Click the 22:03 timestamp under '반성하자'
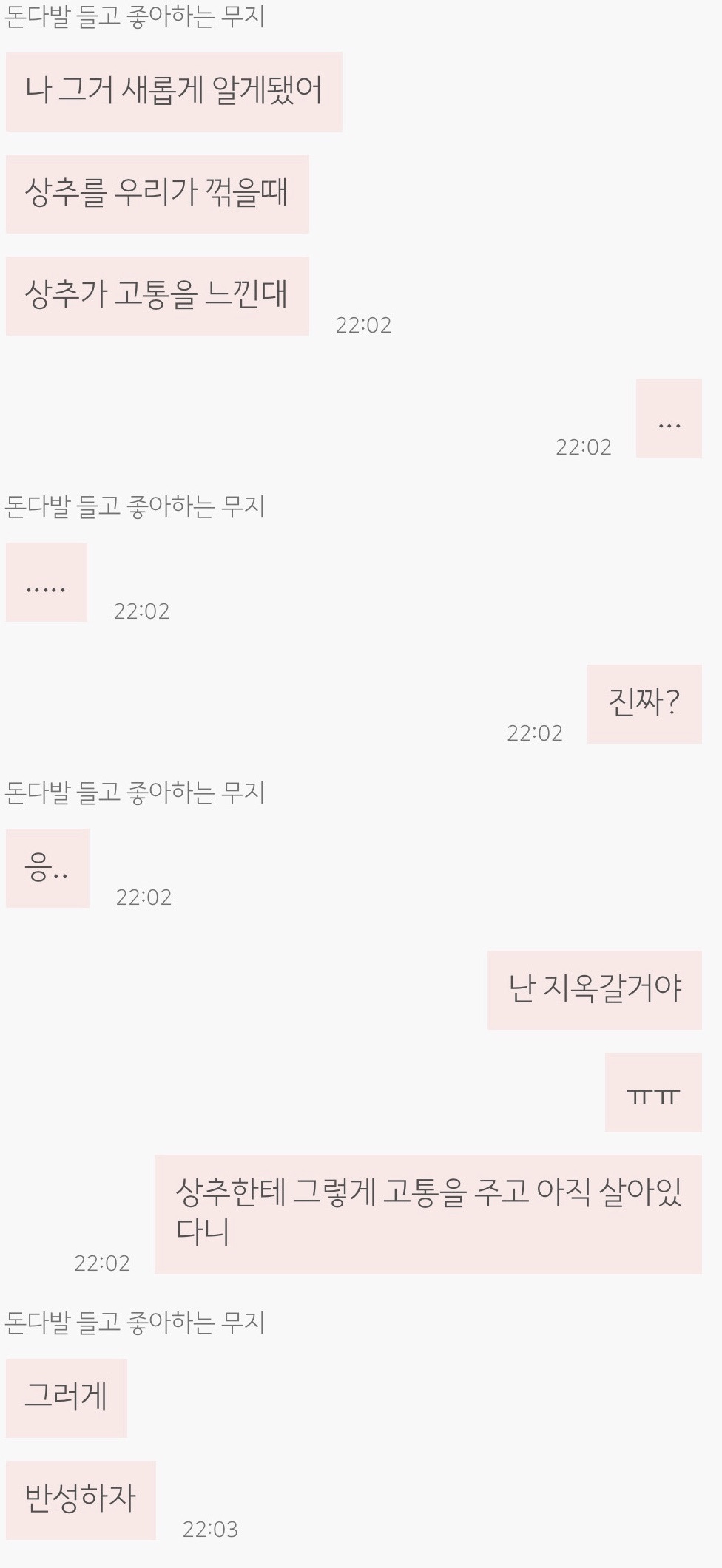This screenshot has height=1568, width=722. [210, 1531]
